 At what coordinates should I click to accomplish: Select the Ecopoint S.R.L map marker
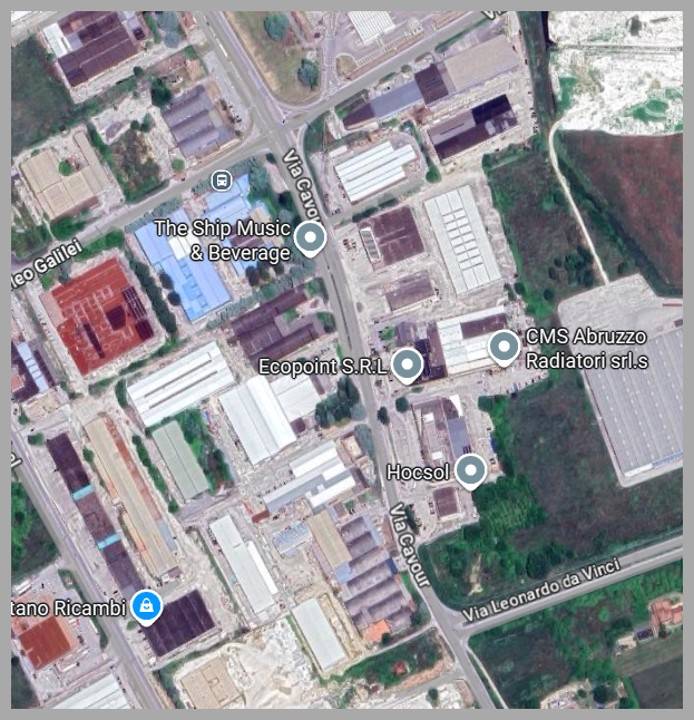(x=406, y=365)
